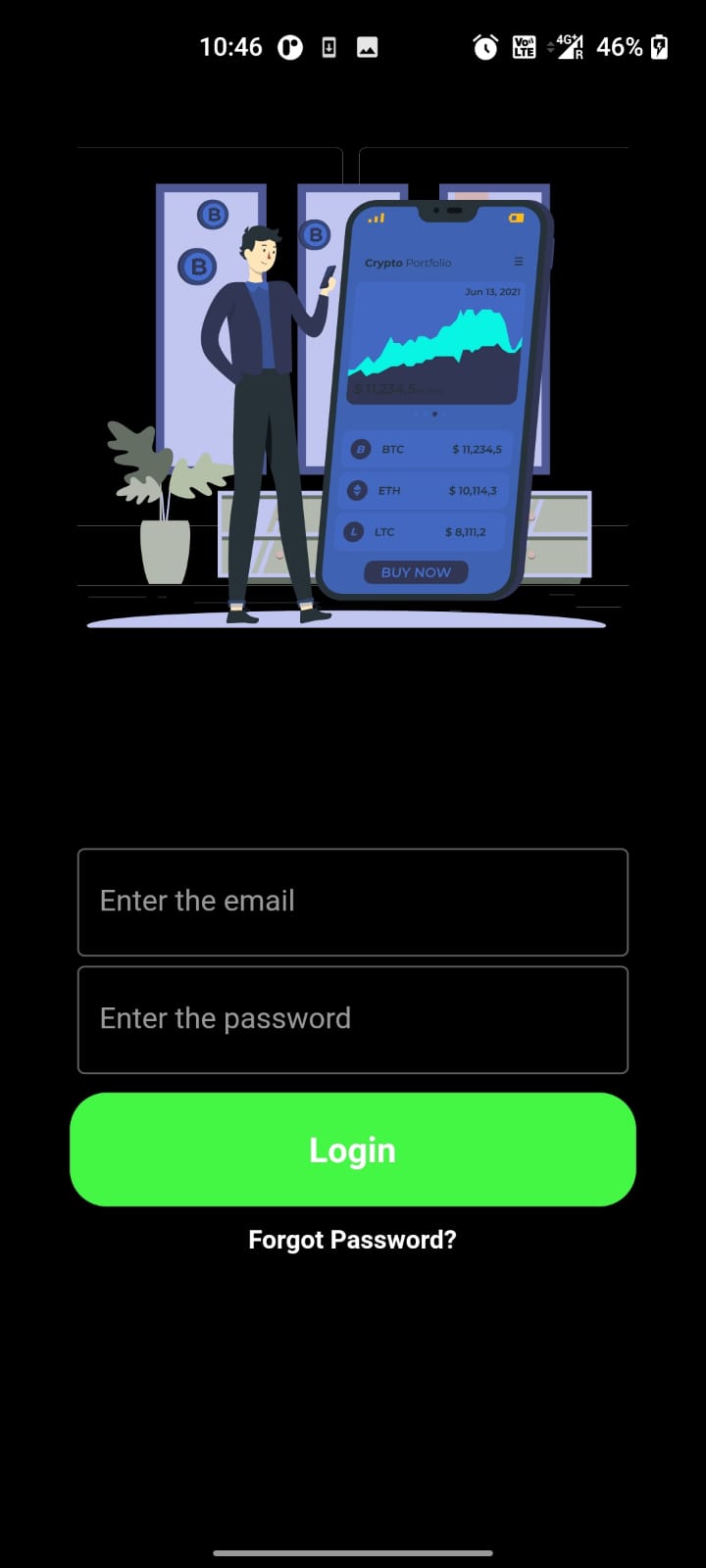The height and width of the screenshot is (1568, 706).
Task: Click the Enter the email input field
Action: pos(352,901)
